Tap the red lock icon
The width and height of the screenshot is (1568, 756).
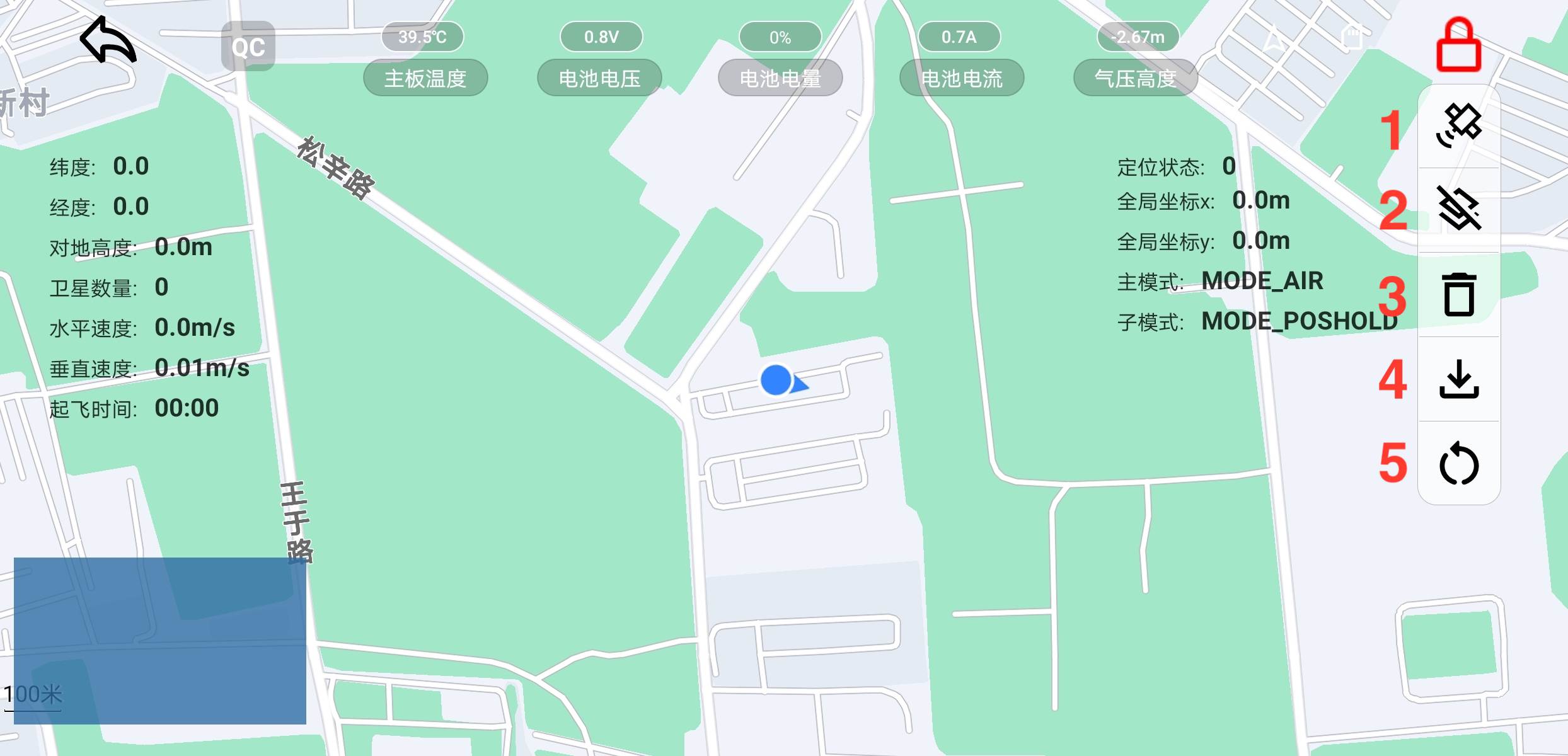click(1458, 46)
